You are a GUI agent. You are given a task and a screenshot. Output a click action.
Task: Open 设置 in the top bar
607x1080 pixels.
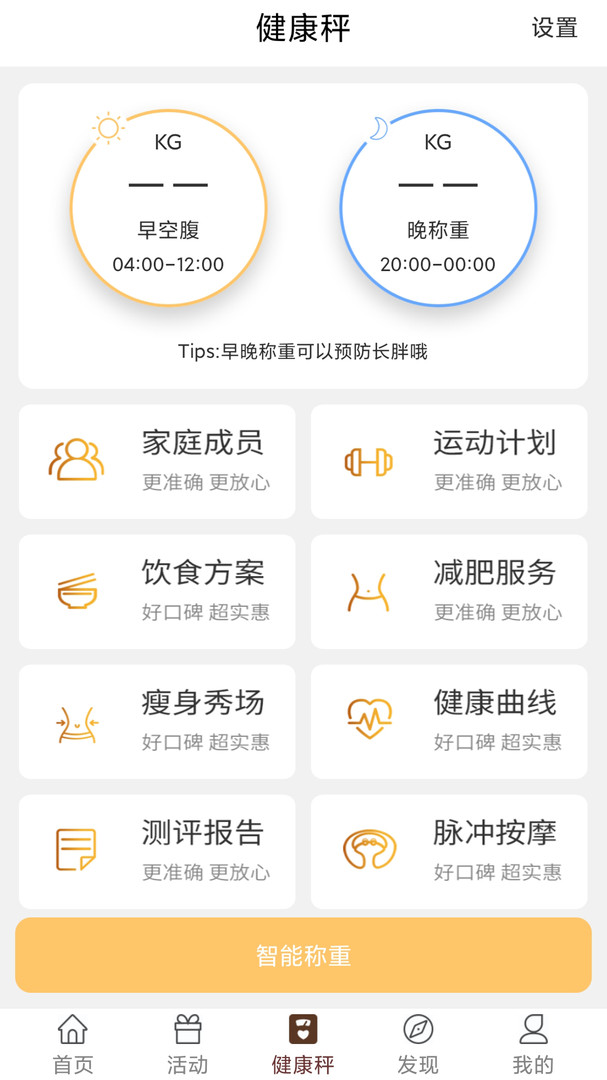pos(554,28)
